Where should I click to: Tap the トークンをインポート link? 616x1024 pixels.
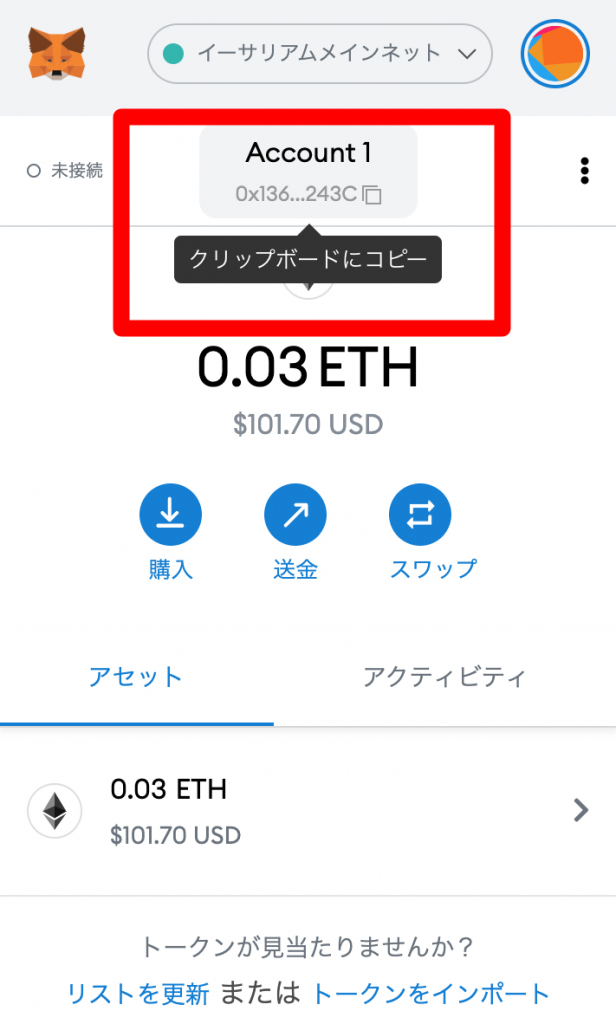pos(431,994)
